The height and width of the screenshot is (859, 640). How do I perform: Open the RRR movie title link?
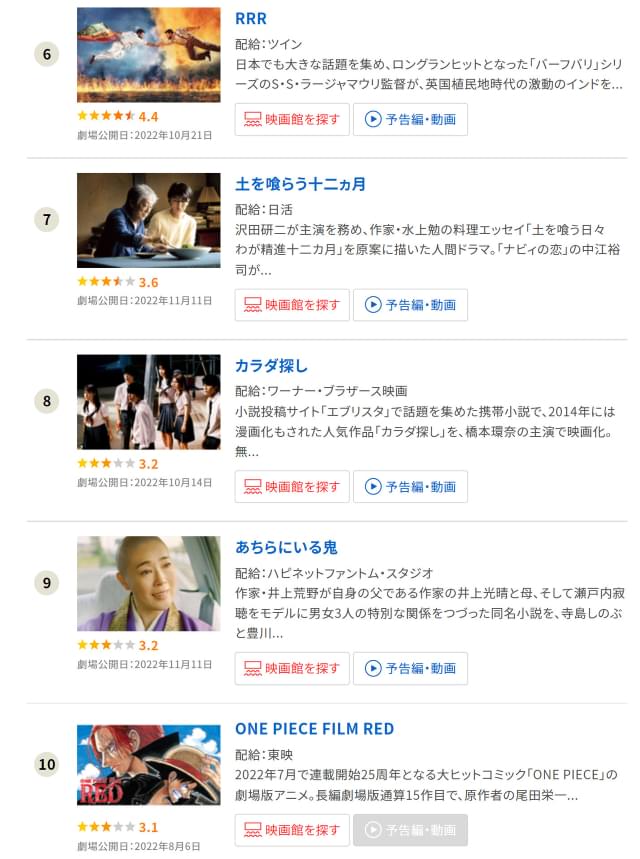(x=250, y=19)
